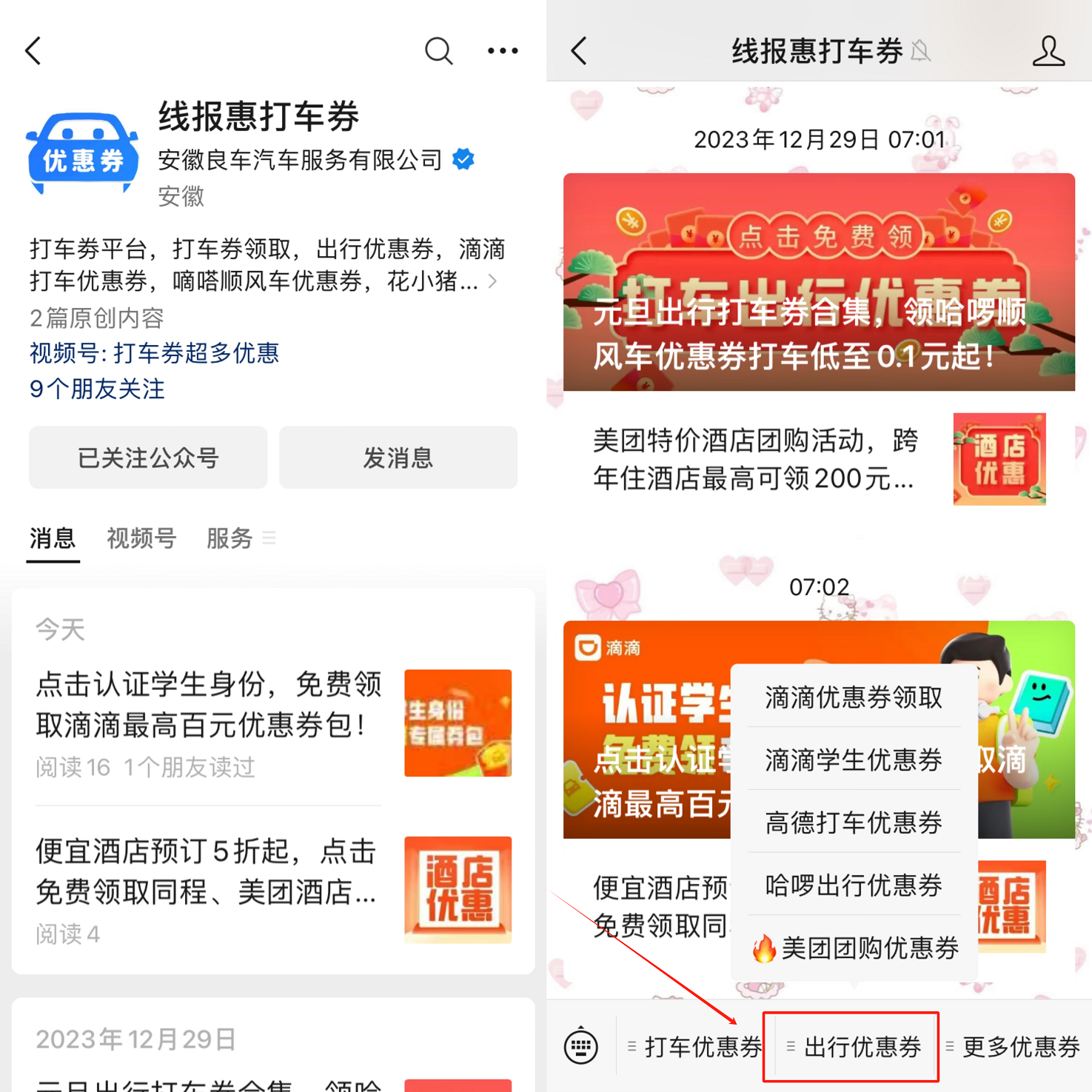Open article 点击认证学生身份 under 今天
1092x1092 pixels.
[x=209, y=705]
